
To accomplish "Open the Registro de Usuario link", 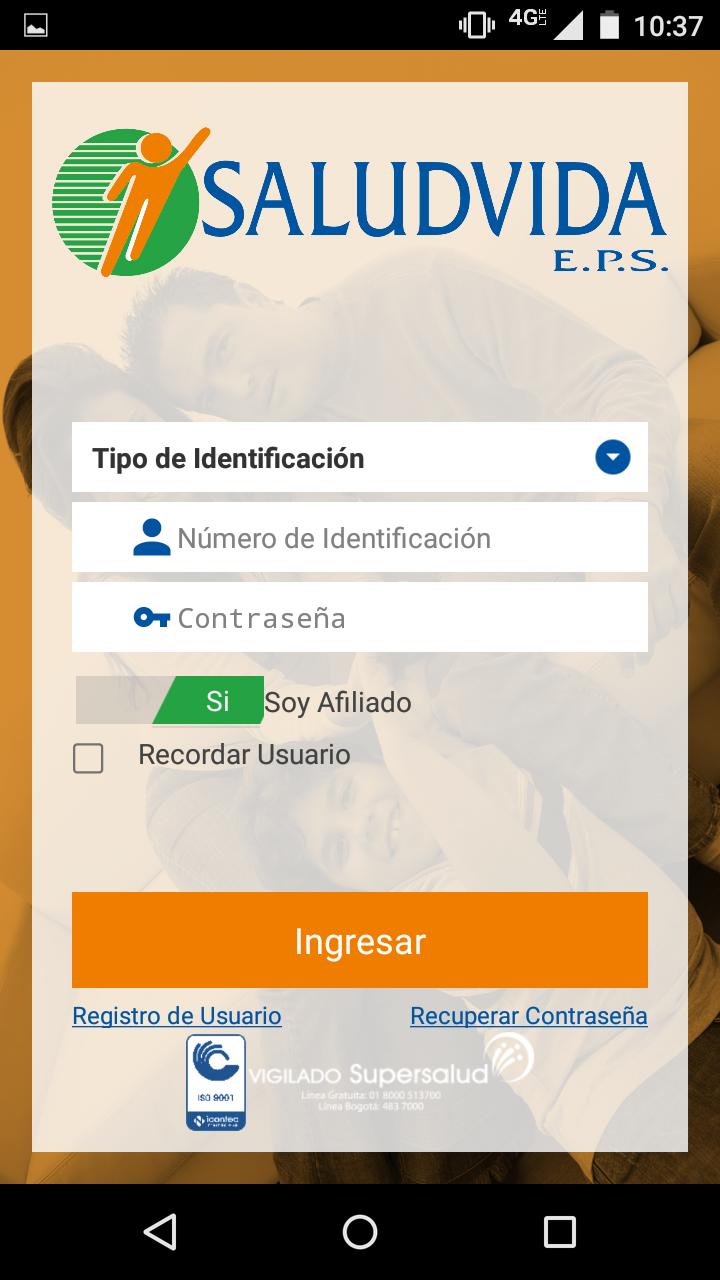I will click(x=177, y=1016).
